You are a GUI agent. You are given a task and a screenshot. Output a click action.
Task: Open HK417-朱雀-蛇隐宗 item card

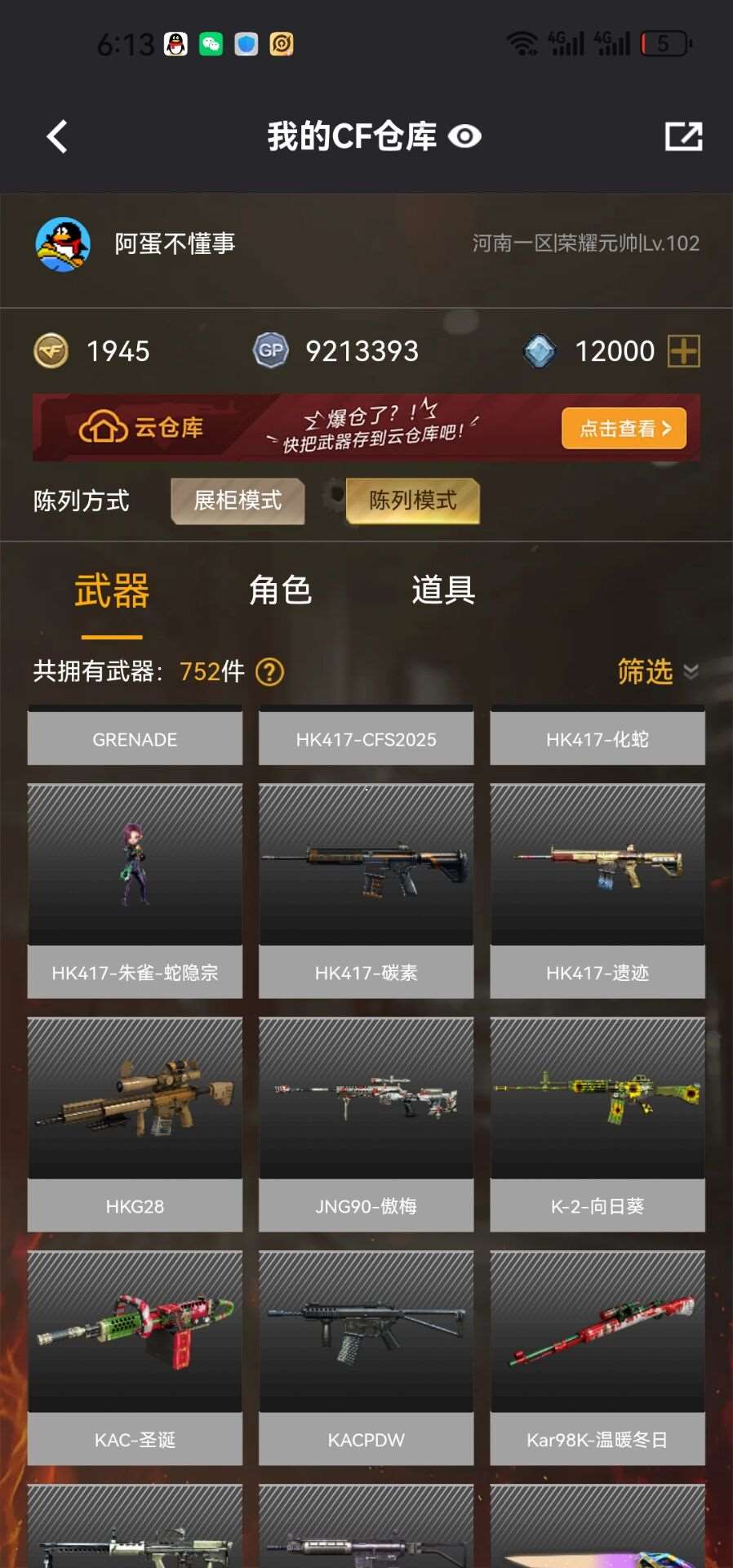[135, 890]
